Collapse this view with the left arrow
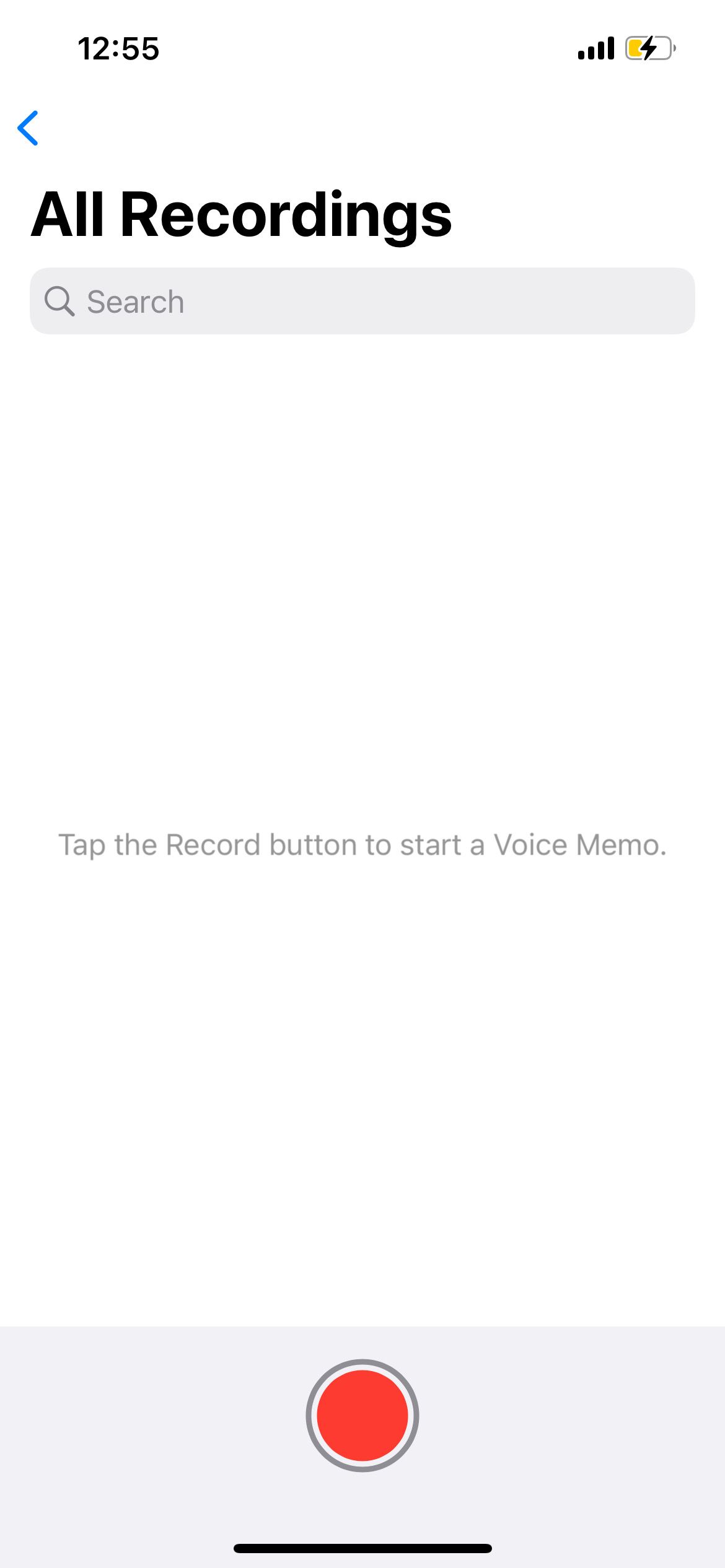Image resolution: width=725 pixels, height=1568 pixels. 30,128
